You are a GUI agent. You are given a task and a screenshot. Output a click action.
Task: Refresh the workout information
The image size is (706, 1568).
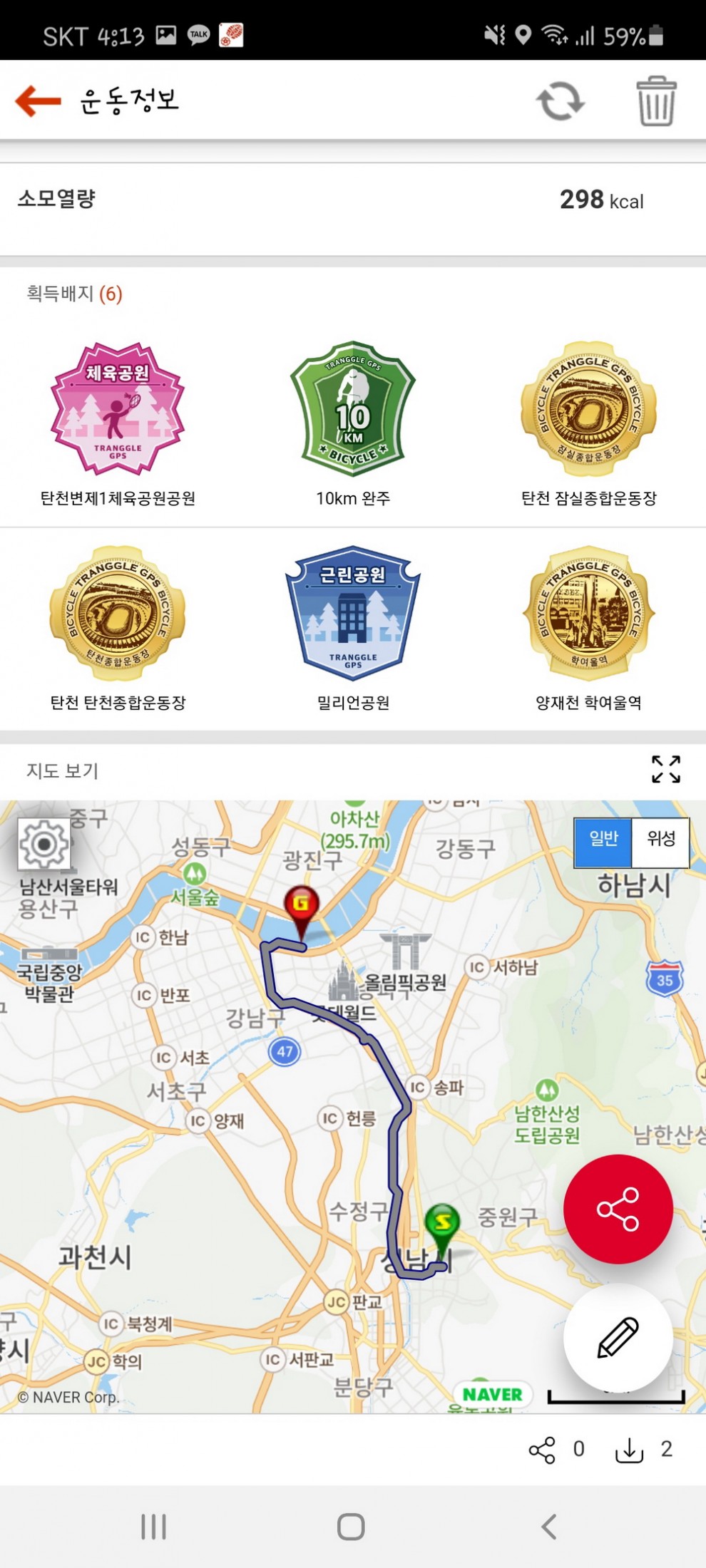point(561,101)
